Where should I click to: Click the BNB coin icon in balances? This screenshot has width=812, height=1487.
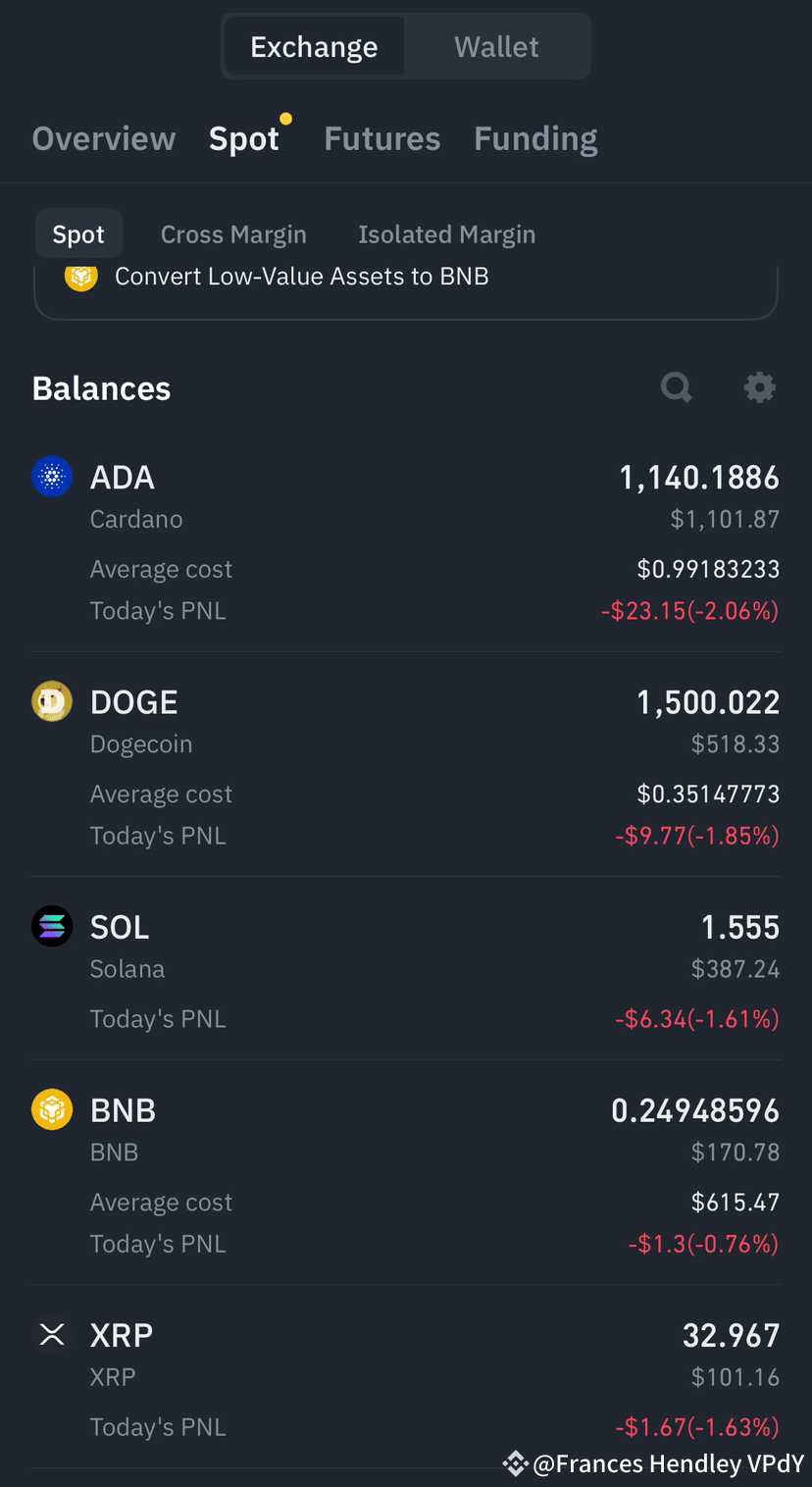tap(52, 1109)
